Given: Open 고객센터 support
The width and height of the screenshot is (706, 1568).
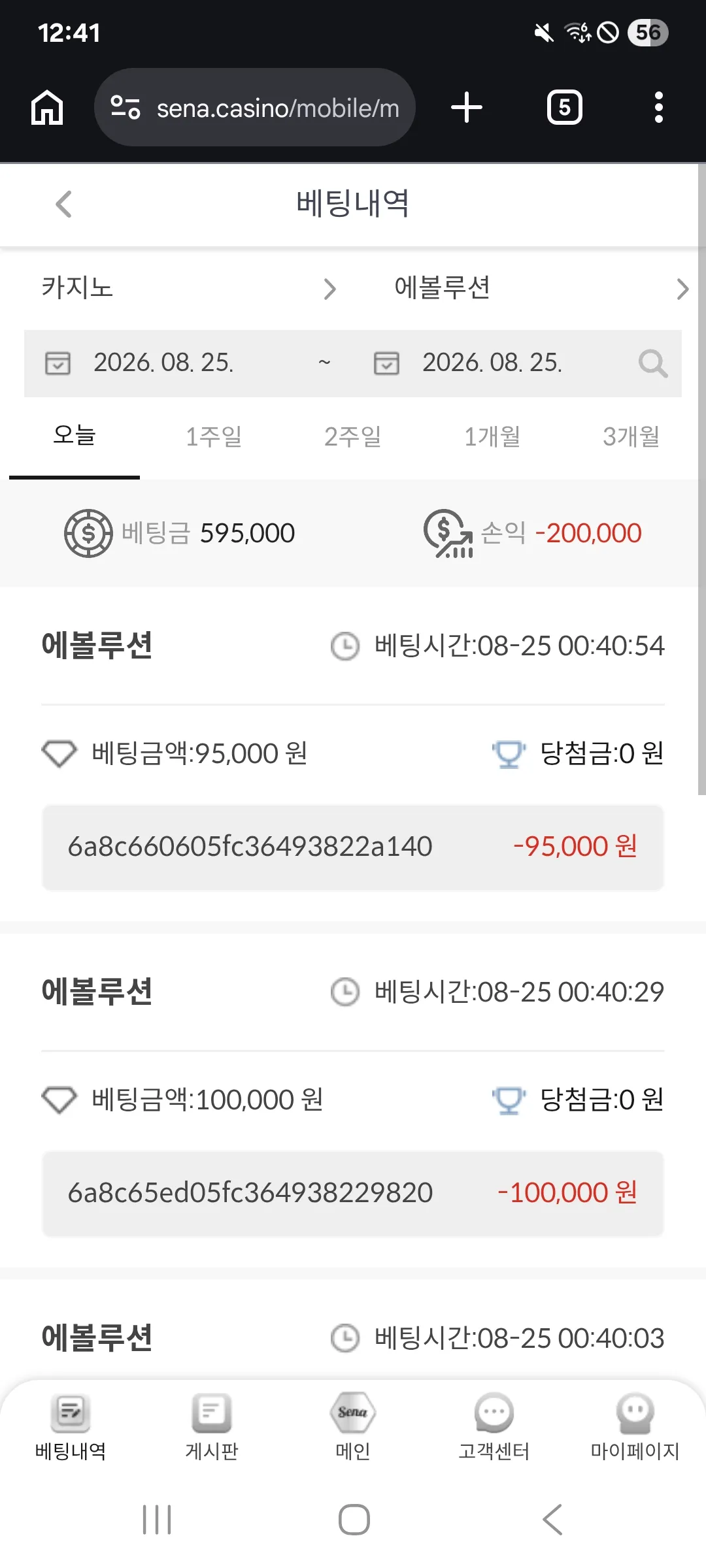Looking at the screenshot, I should point(494,1428).
